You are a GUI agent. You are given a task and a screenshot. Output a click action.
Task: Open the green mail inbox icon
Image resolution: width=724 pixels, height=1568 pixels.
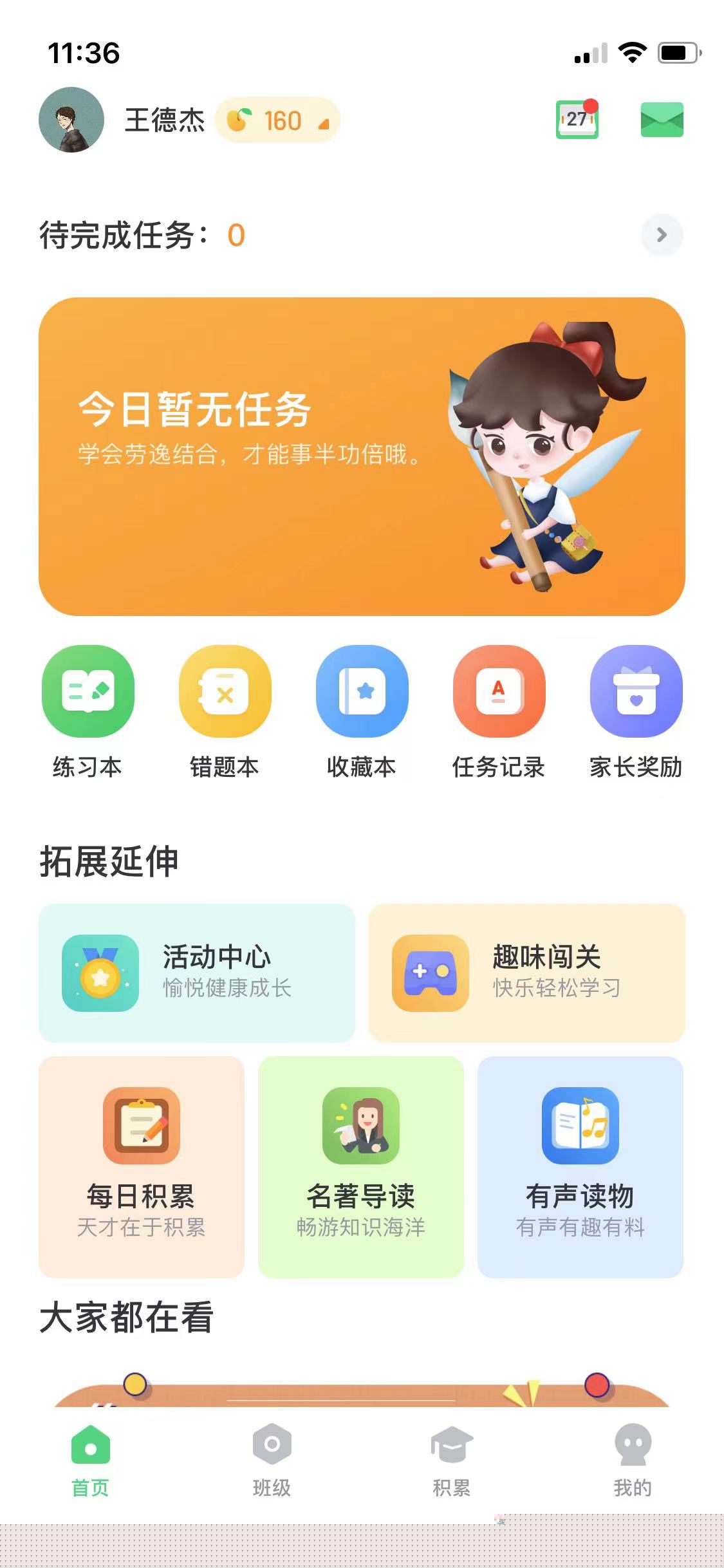tap(662, 120)
